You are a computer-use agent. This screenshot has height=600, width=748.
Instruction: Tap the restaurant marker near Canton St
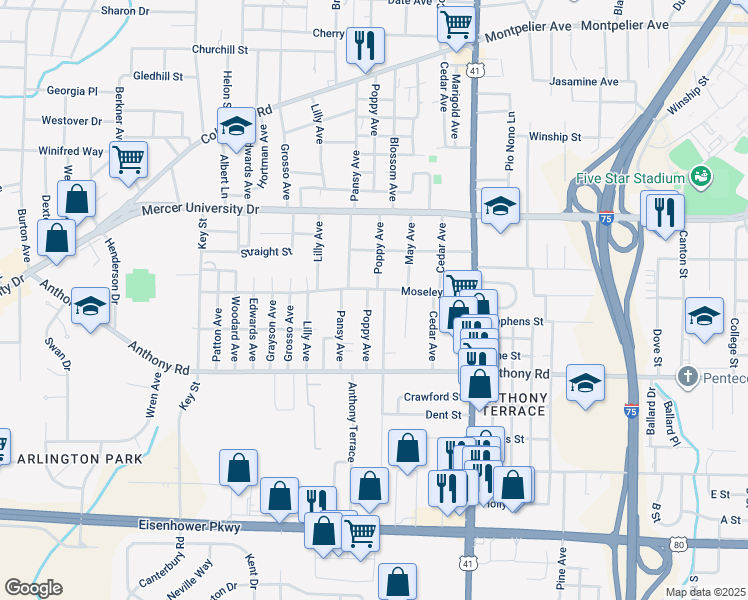coord(664,211)
